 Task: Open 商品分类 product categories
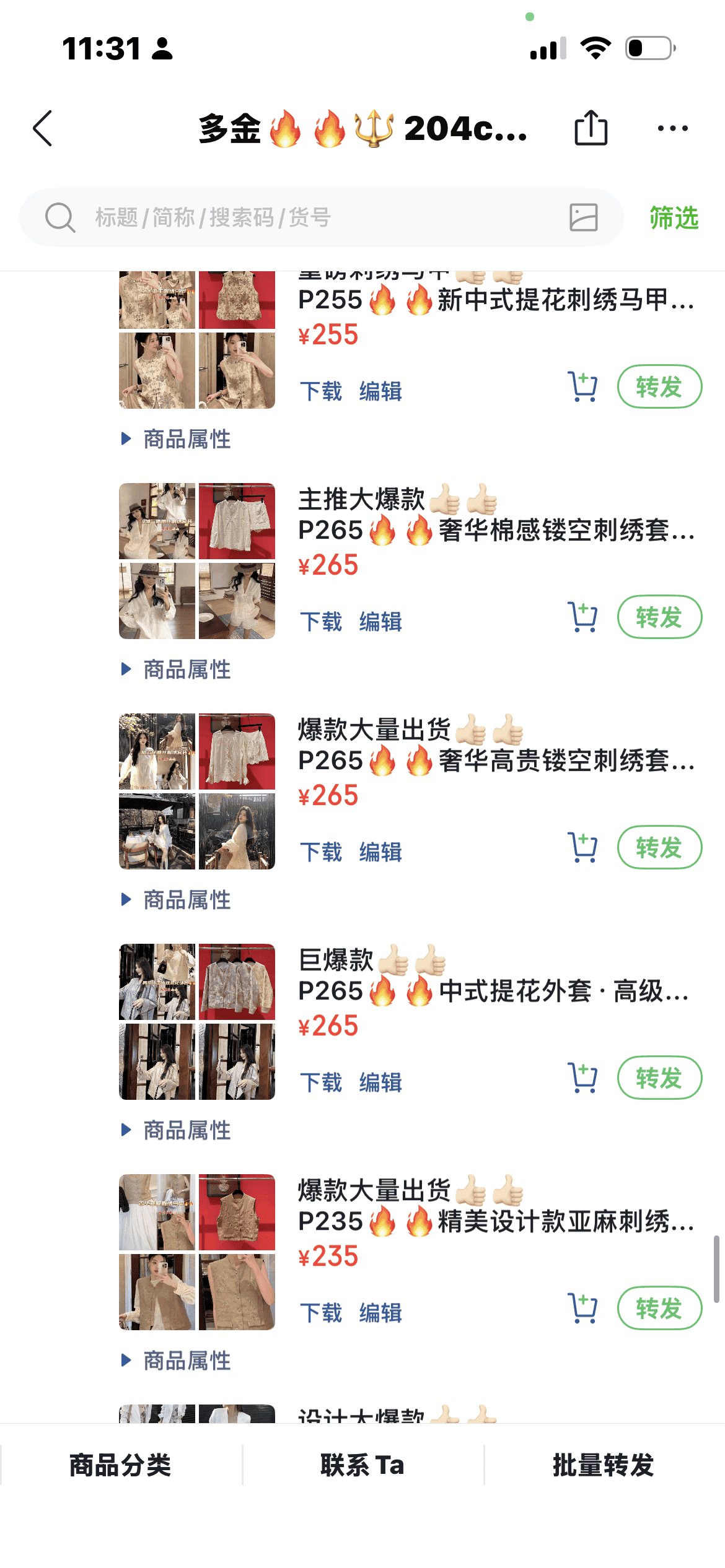[120, 1465]
